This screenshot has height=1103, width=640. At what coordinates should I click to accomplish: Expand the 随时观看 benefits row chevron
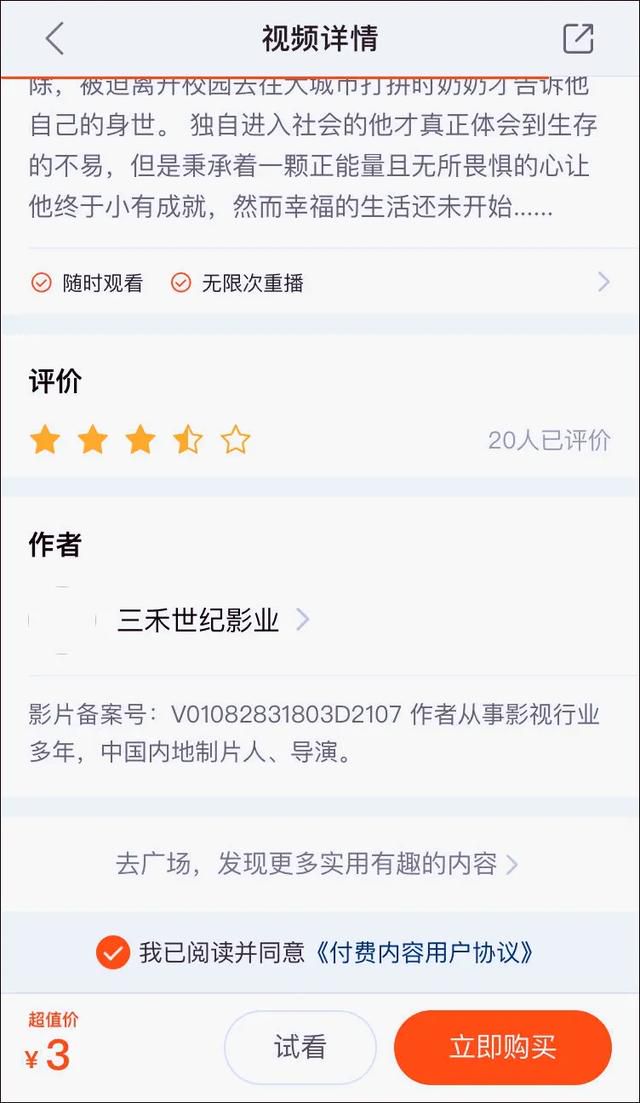[x=603, y=283]
